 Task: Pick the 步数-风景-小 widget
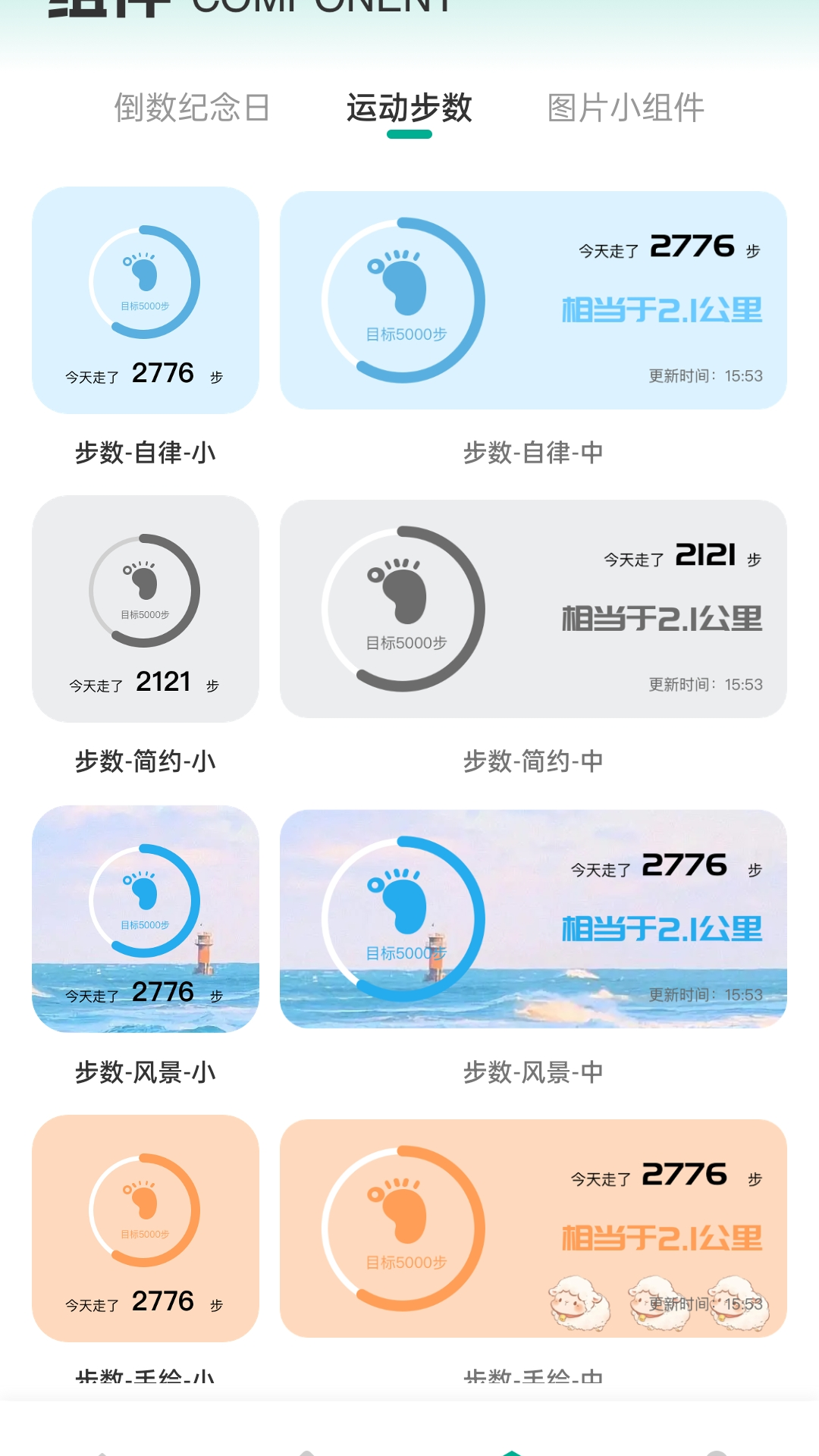146,918
